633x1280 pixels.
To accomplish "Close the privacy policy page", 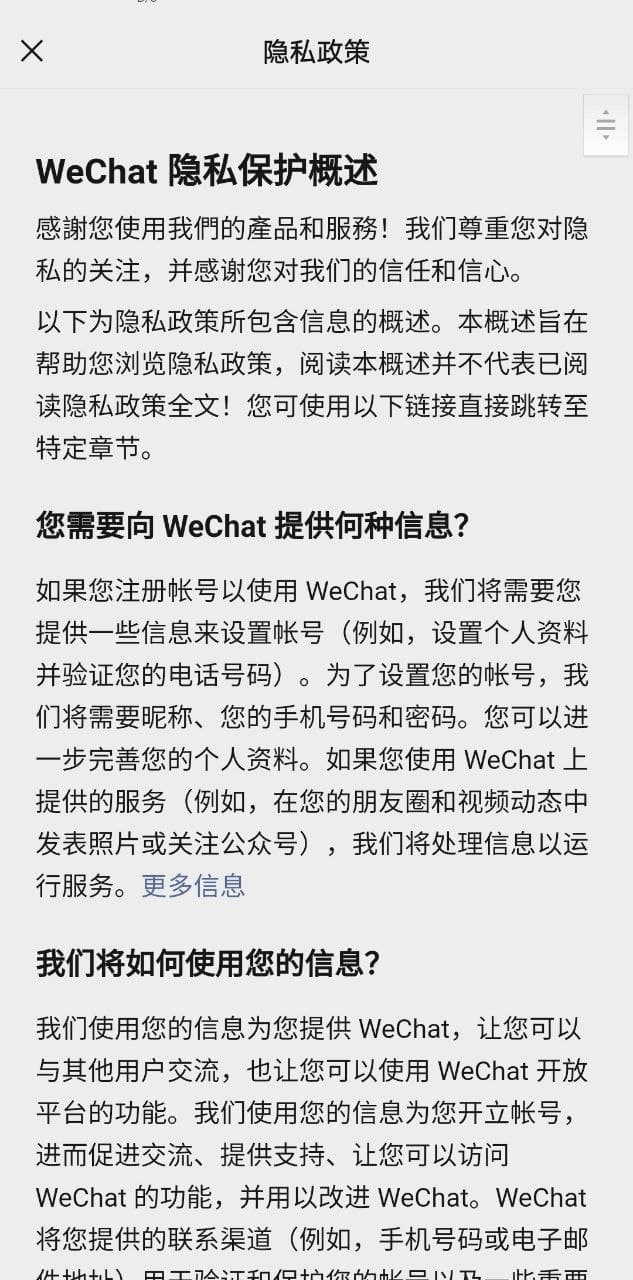I will (x=32, y=51).
